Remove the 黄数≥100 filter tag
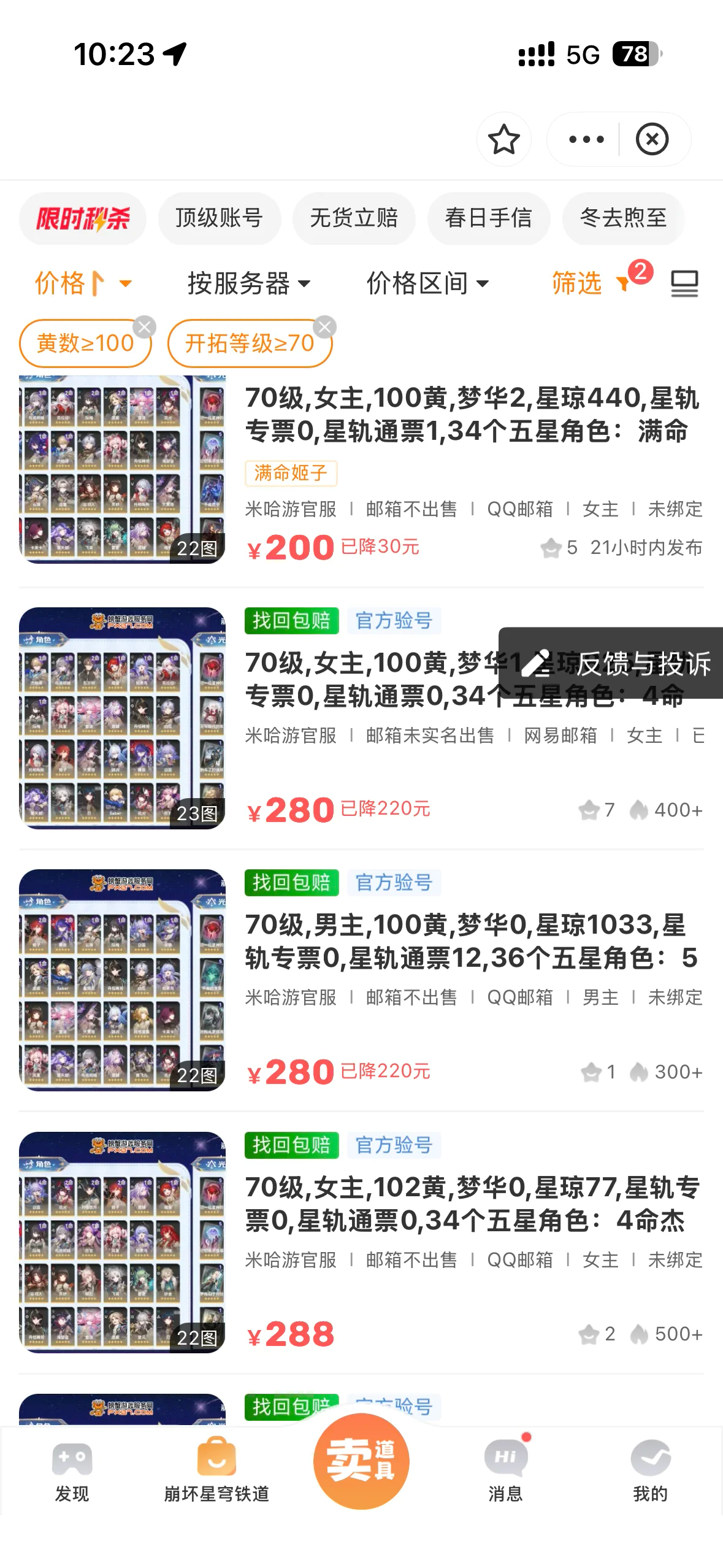723x1568 pixels. (x=145, y=327)
